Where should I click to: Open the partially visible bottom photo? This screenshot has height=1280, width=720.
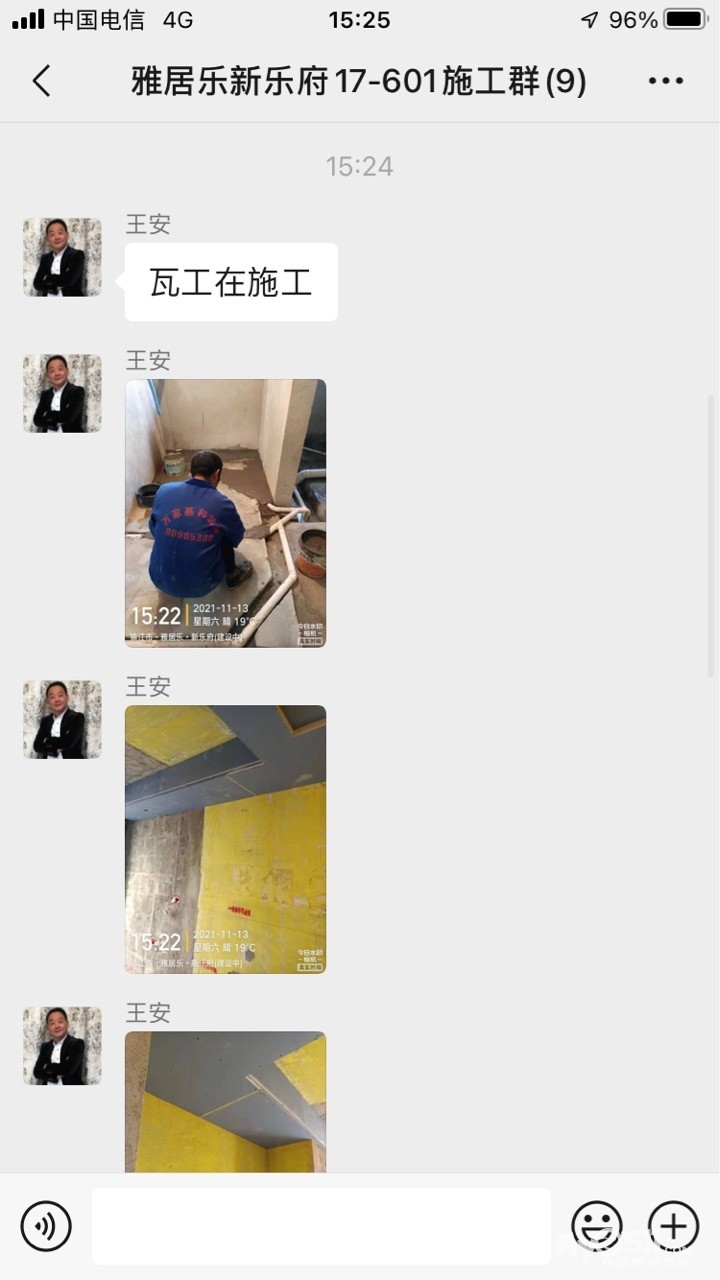tap(225, 1102)
